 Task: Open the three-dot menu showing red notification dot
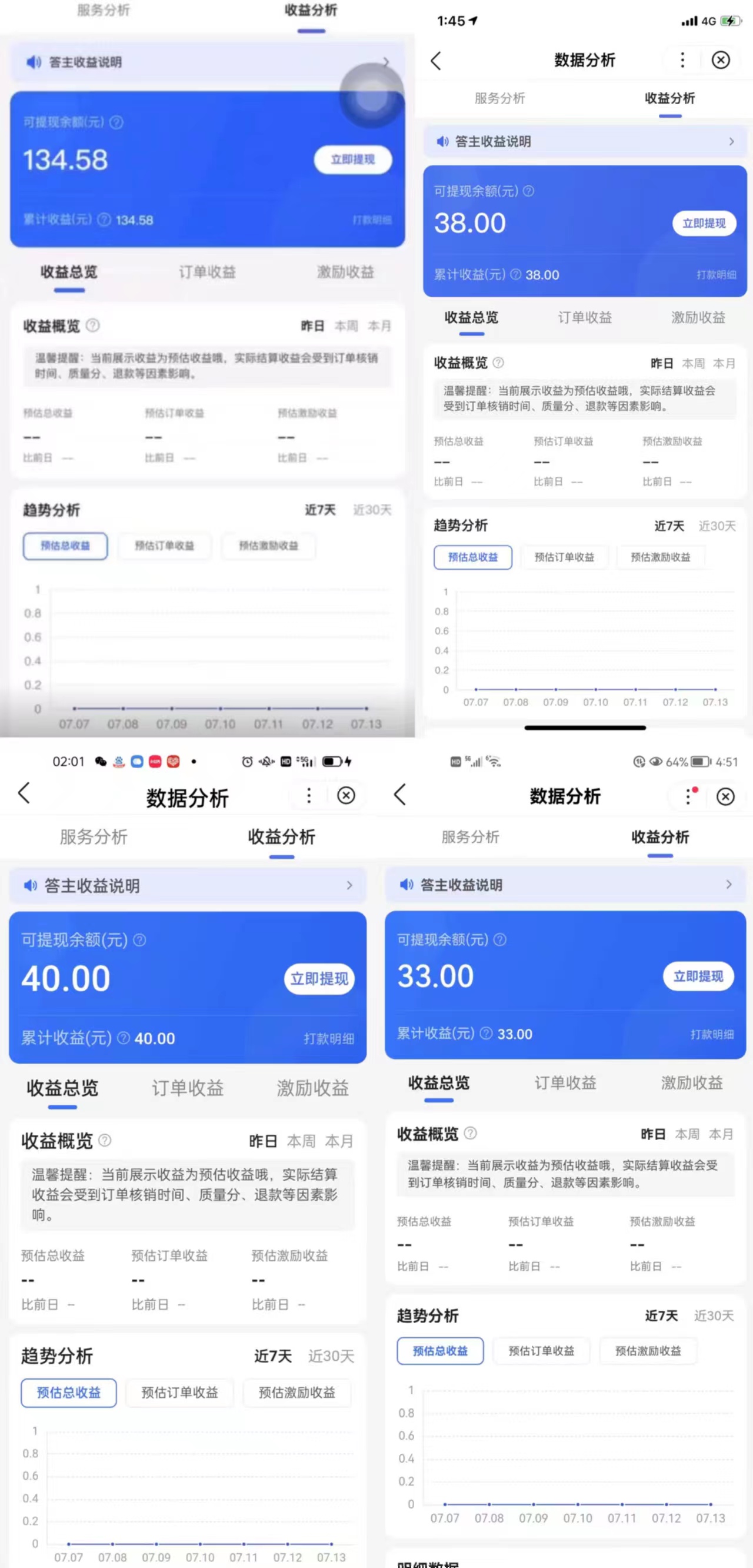pyautogui.click(x=688, y=796)
